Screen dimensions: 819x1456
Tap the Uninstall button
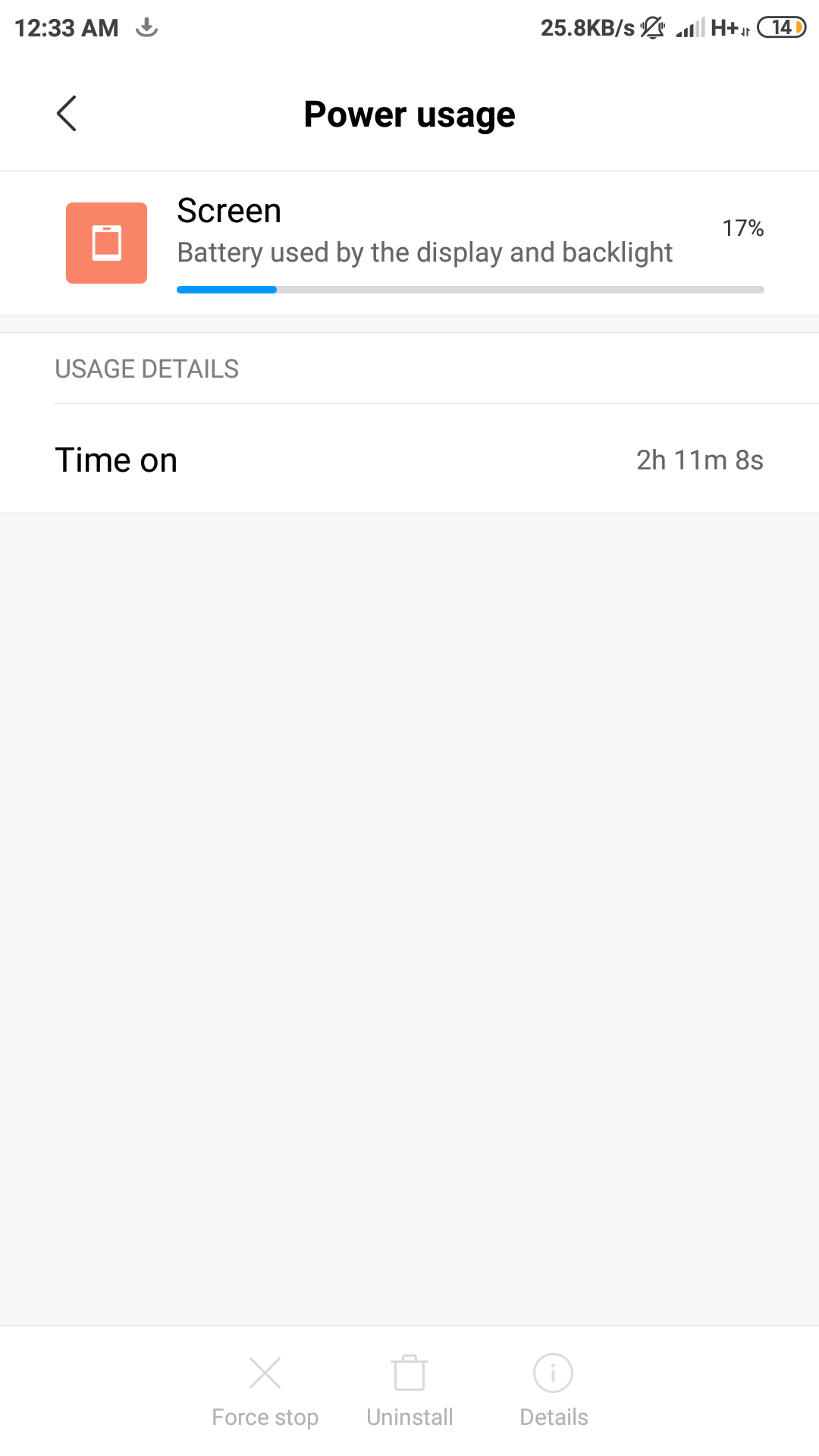click(x=409, y=1392)
